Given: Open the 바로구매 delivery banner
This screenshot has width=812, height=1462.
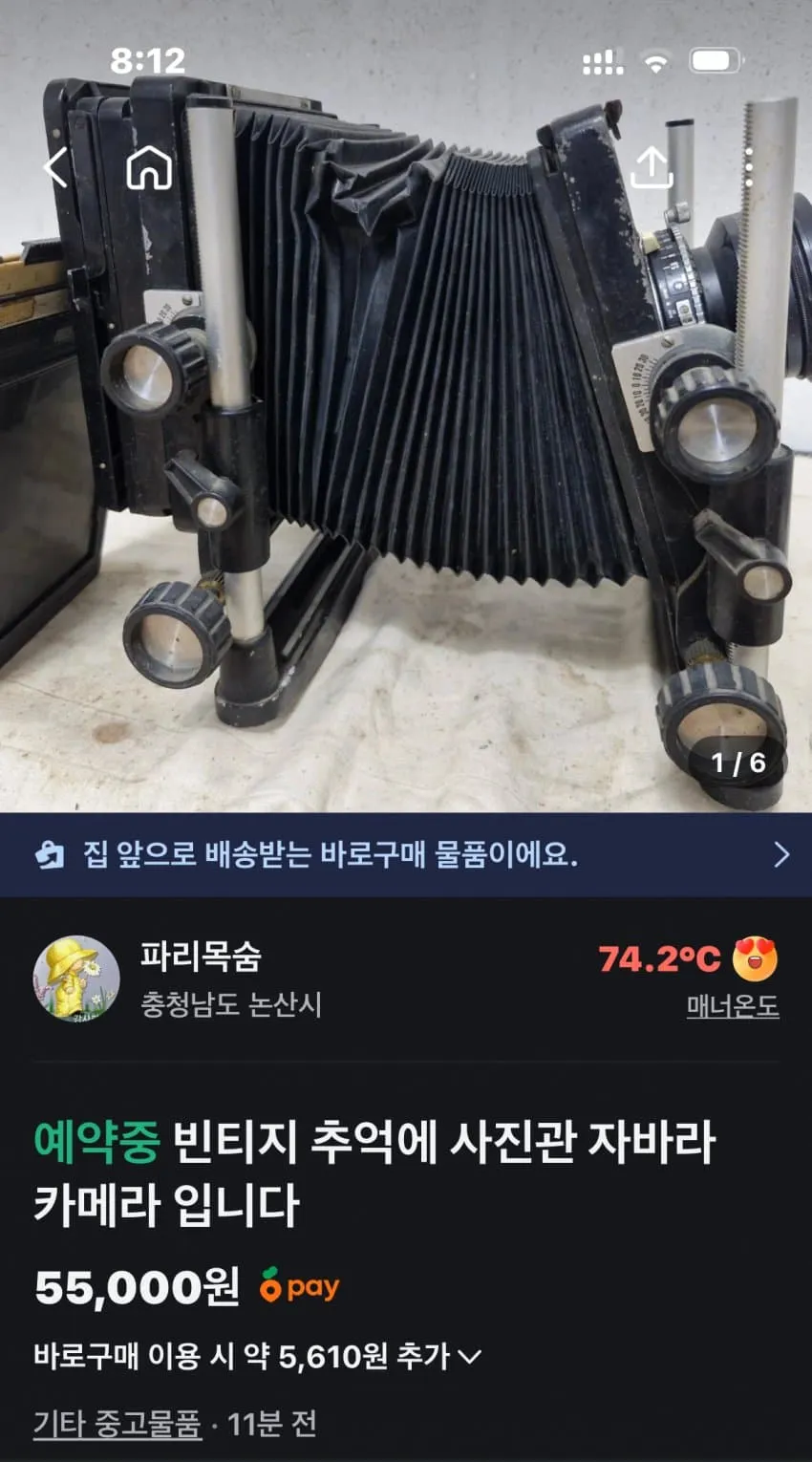Looking at the screenshot, I should click(x=406, y=854).
